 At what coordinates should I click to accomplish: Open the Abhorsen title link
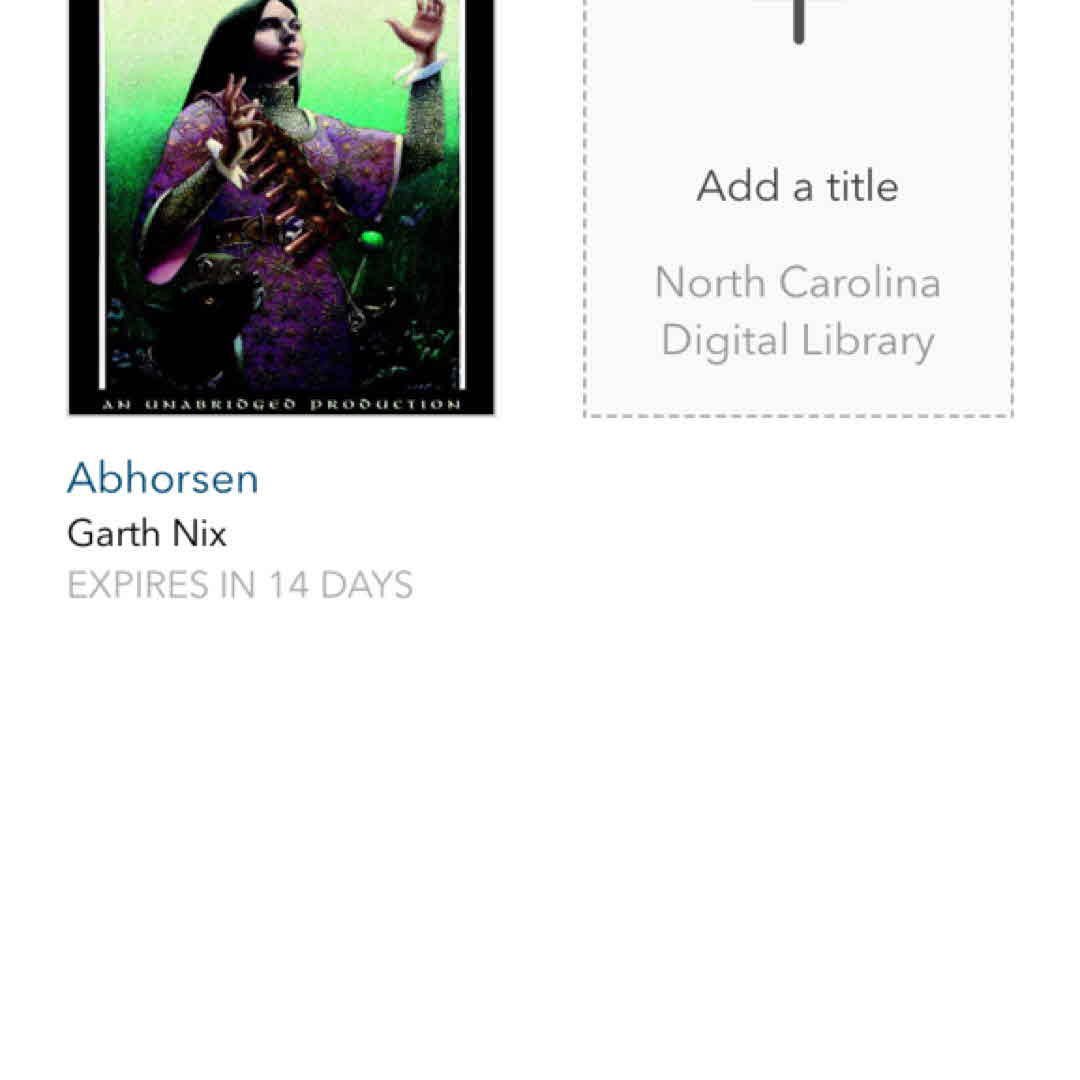[163, 478]
